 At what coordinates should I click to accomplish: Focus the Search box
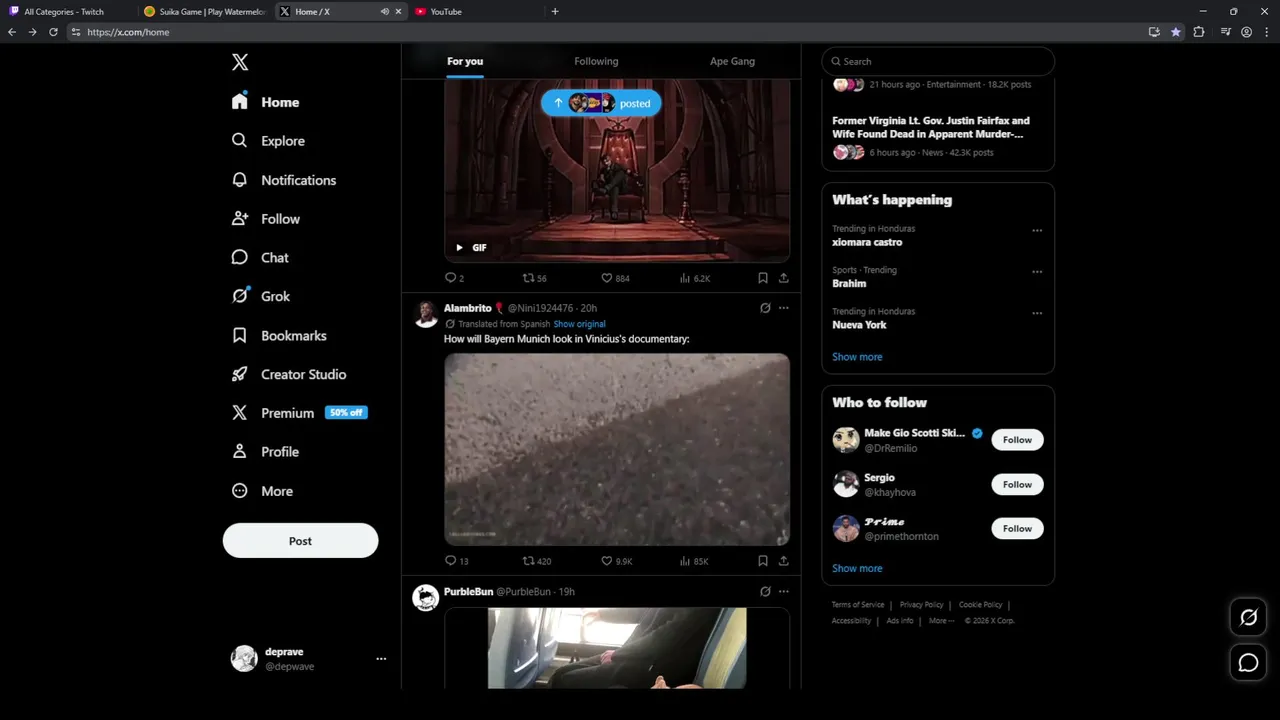tap(940, 61)
